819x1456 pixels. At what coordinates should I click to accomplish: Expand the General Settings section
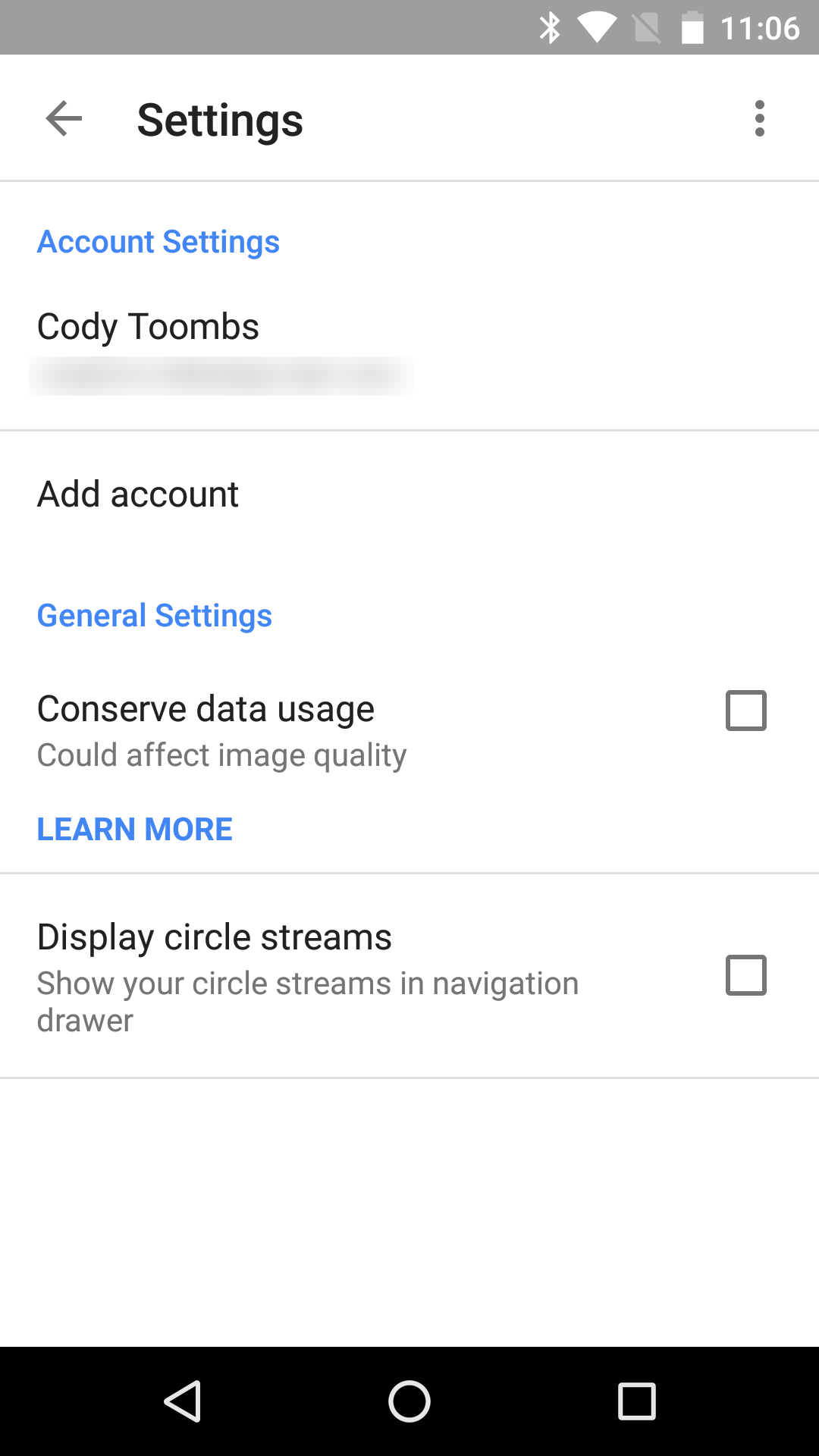[x=155, y=615]
